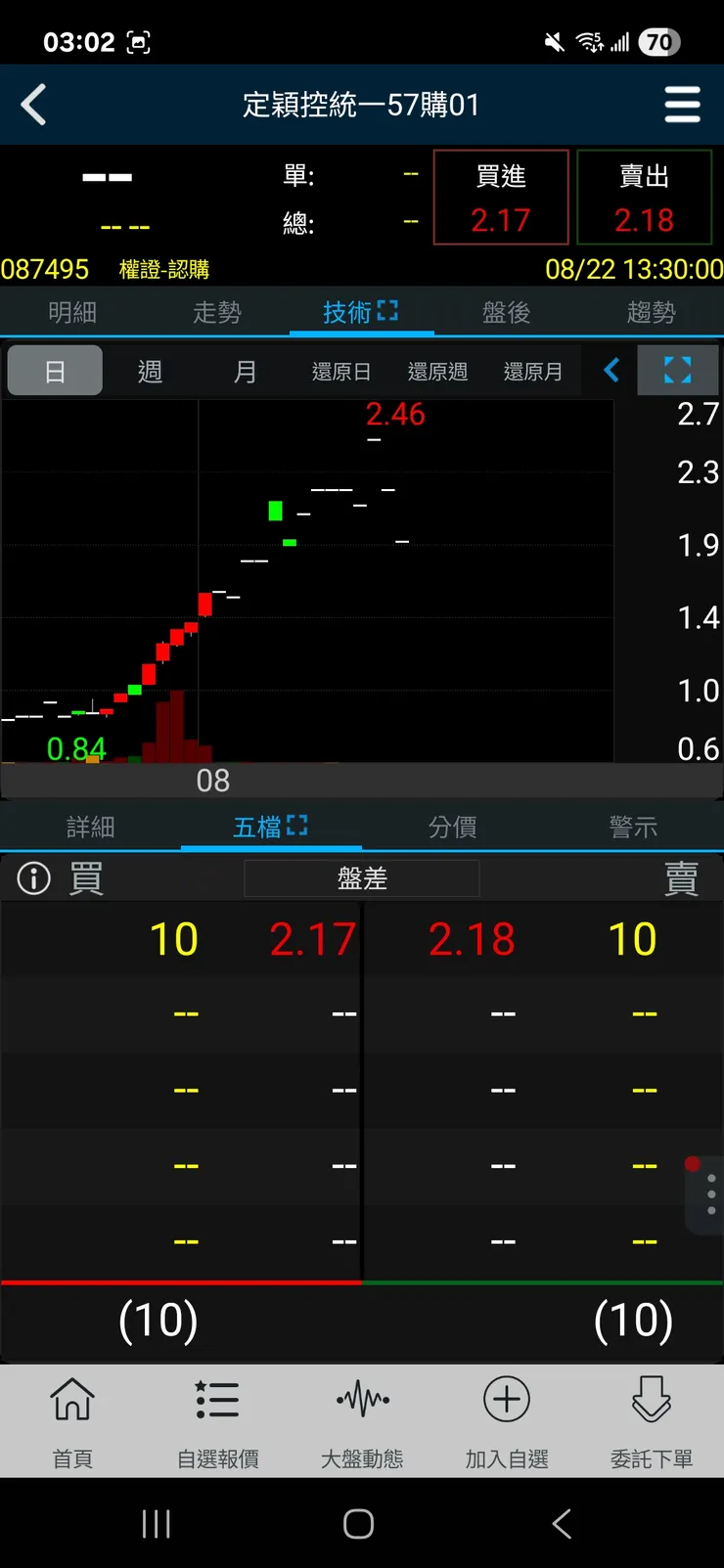Tap the red dot on the floating side panel
724x1568 pixels.
pos(695,1164)
